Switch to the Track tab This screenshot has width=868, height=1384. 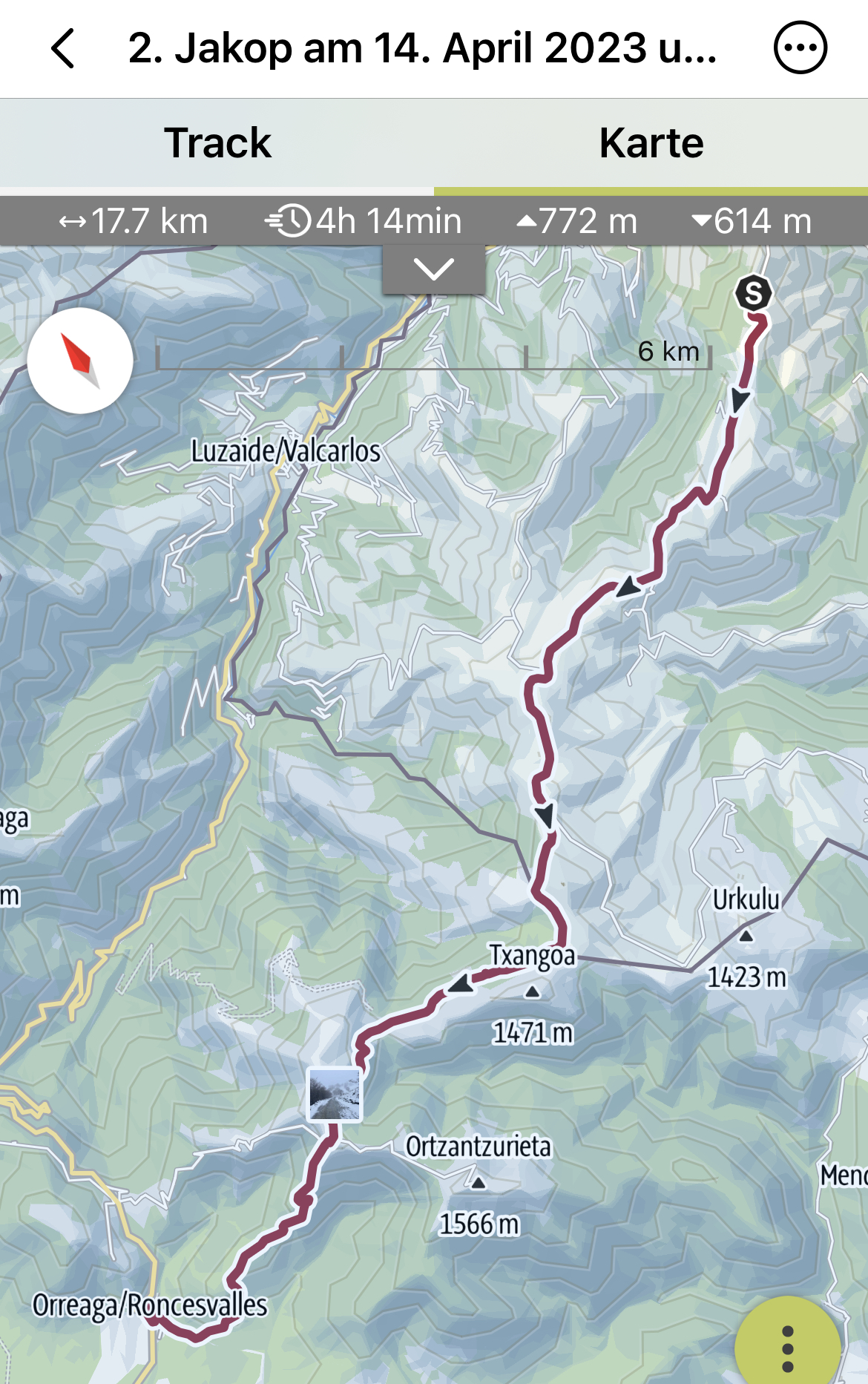217,142
